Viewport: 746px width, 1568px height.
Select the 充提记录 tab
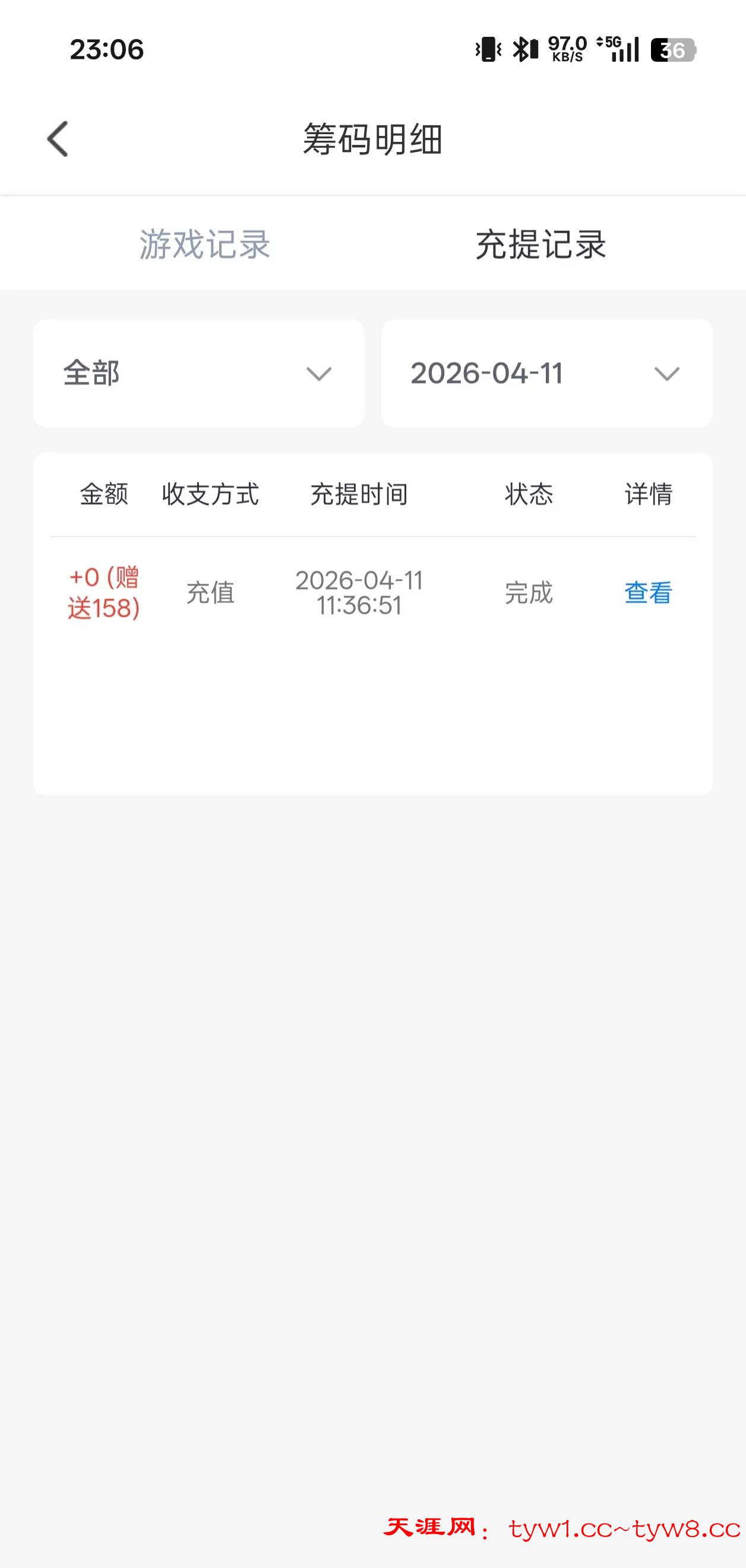pyautogui.click(x=540, y=245)
